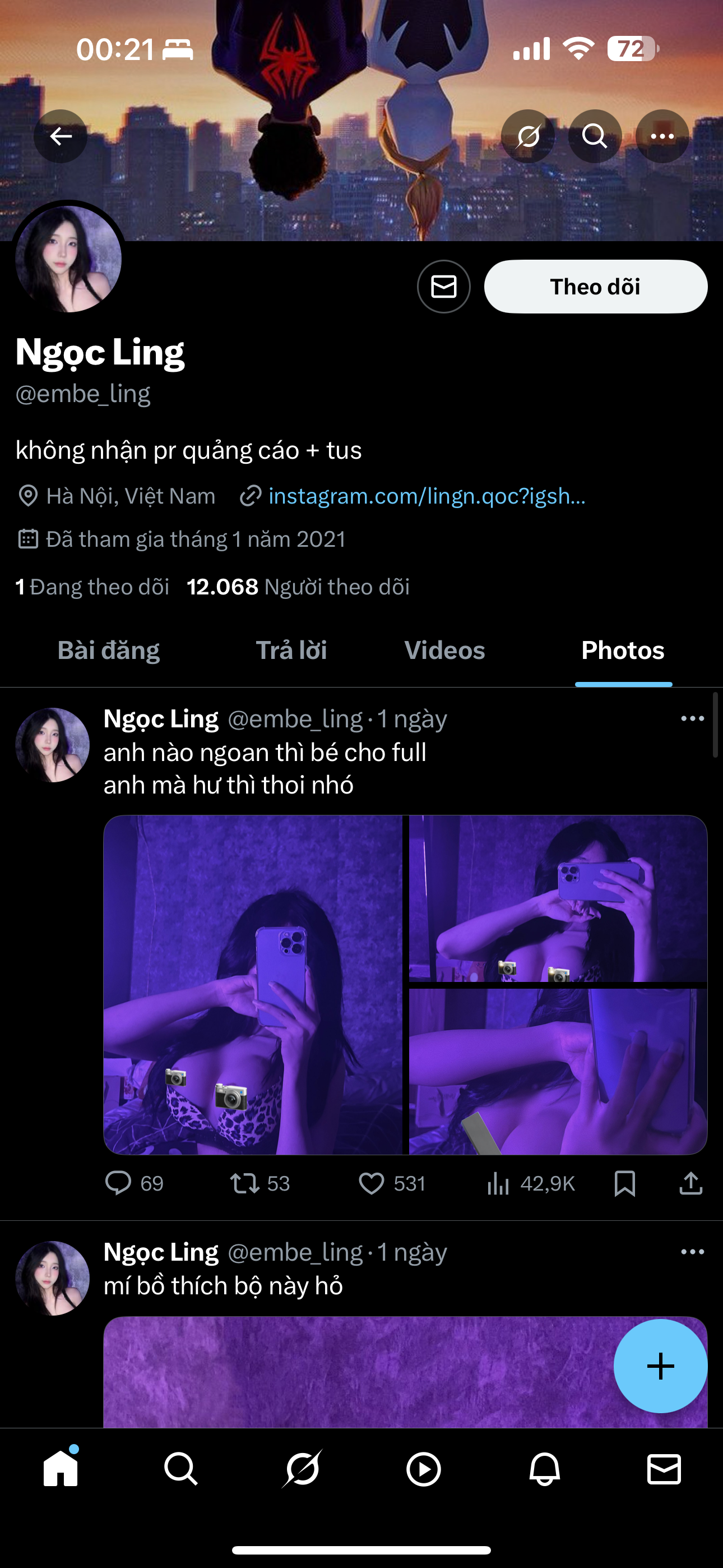Reply to the post with 69 comments
The height and width of the screenshot is (1568, 723).
point(118,1183)
